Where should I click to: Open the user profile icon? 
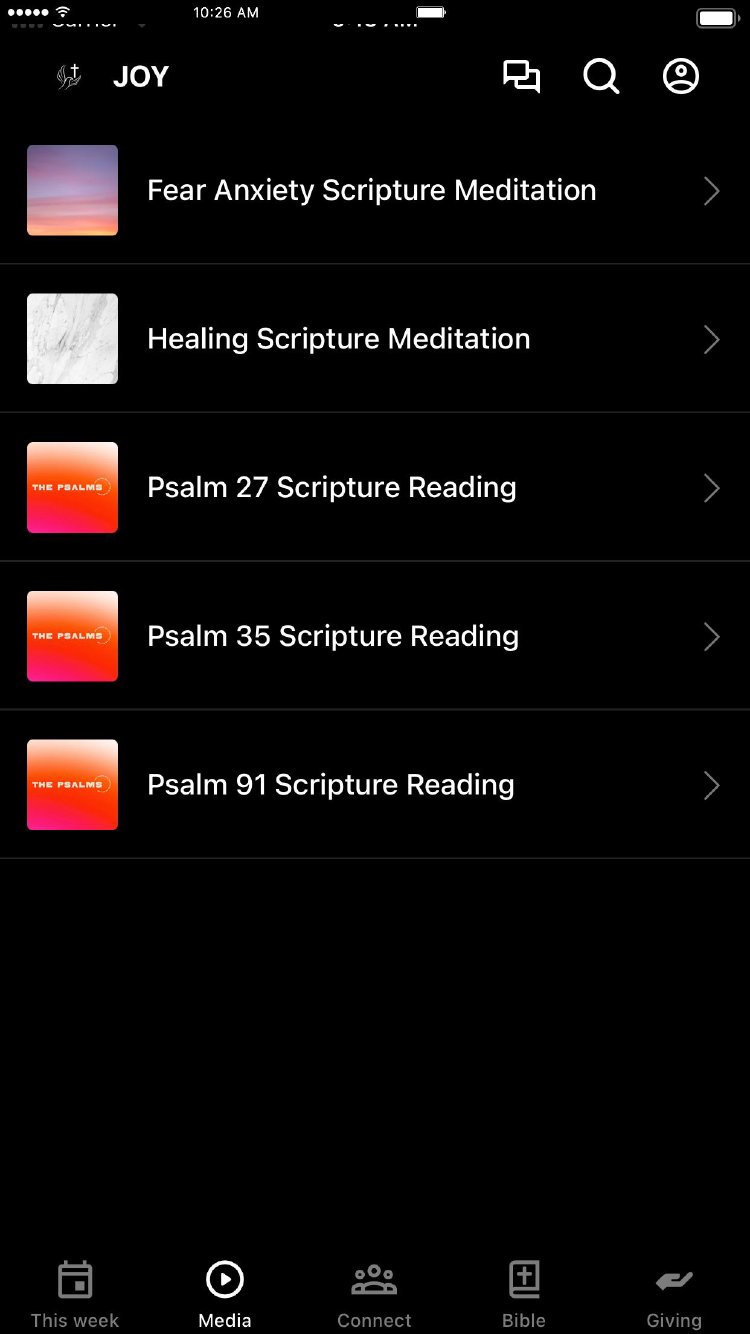681,77
